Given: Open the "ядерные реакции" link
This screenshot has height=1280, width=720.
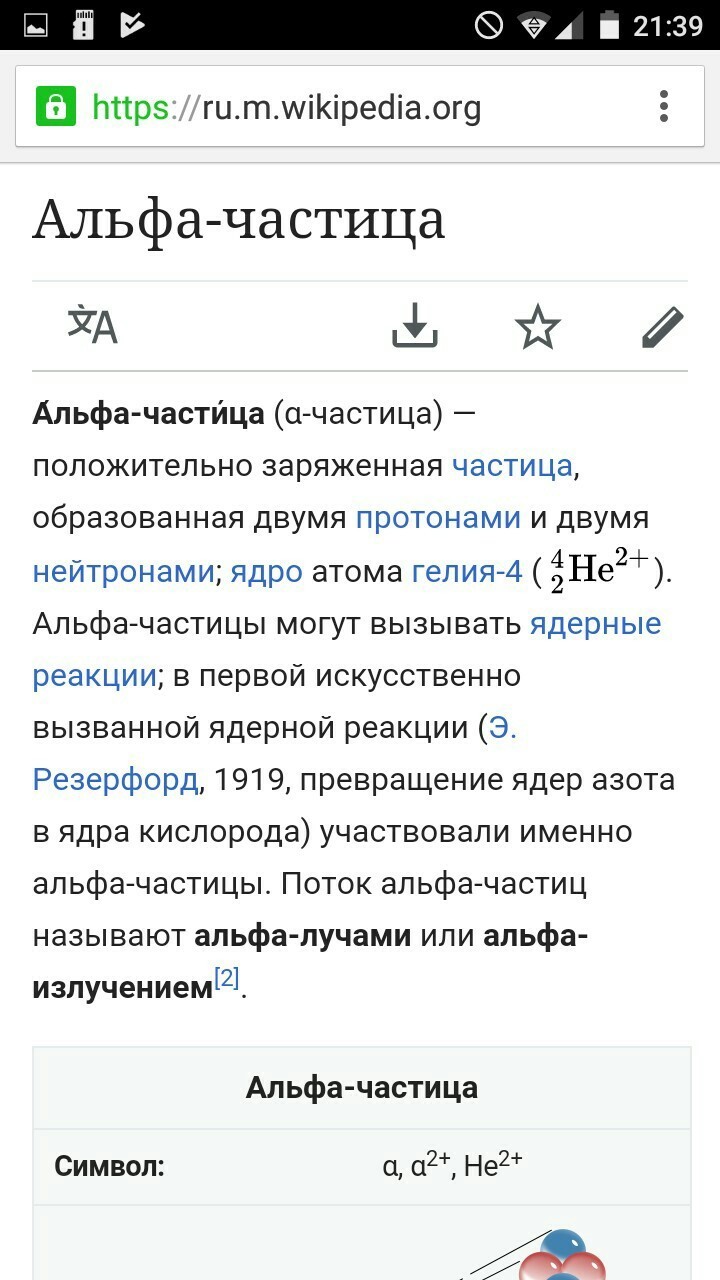Looking at the screenshot, I should 595,624.
